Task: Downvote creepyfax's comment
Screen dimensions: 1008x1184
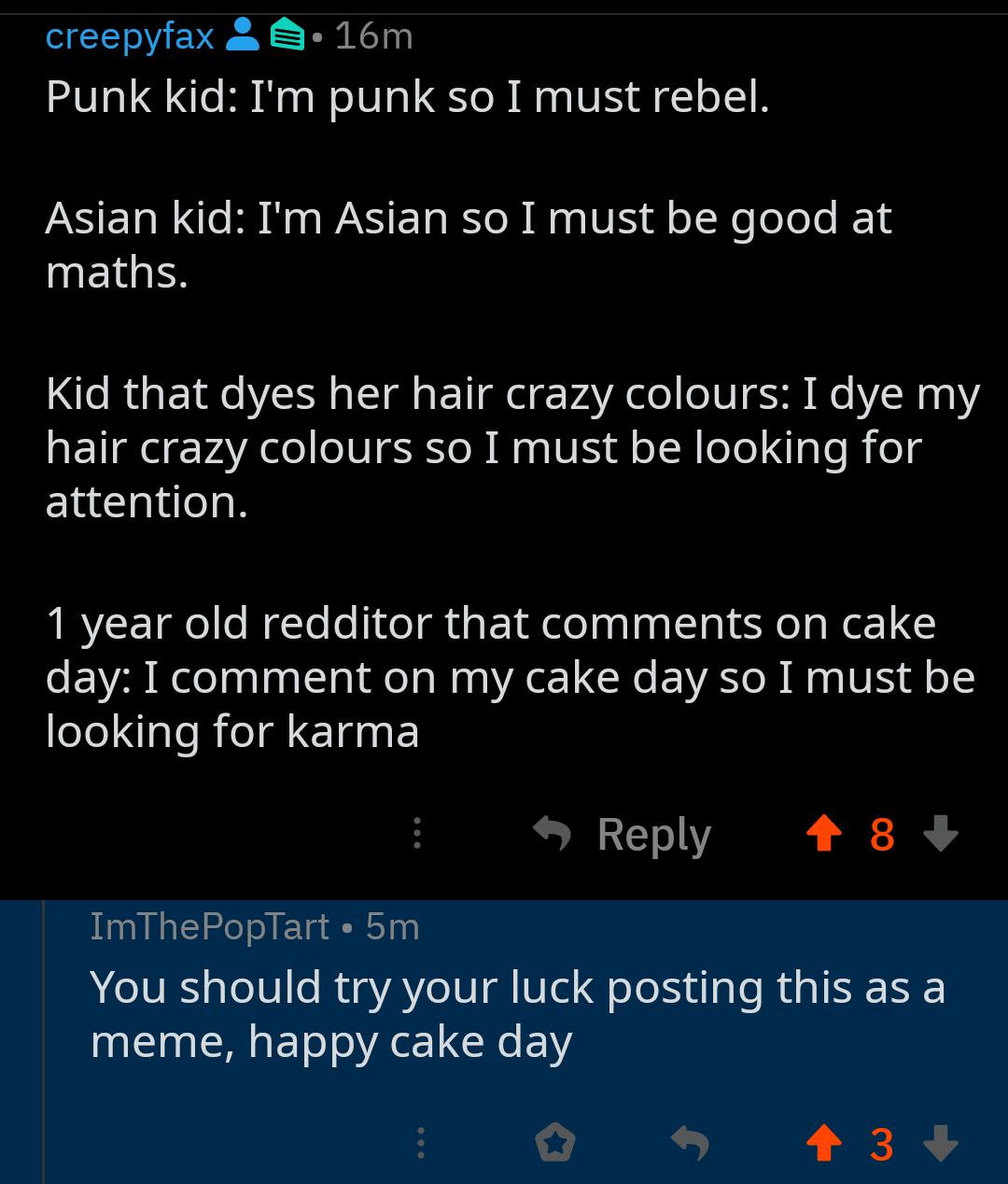Action: click(940, 833)
